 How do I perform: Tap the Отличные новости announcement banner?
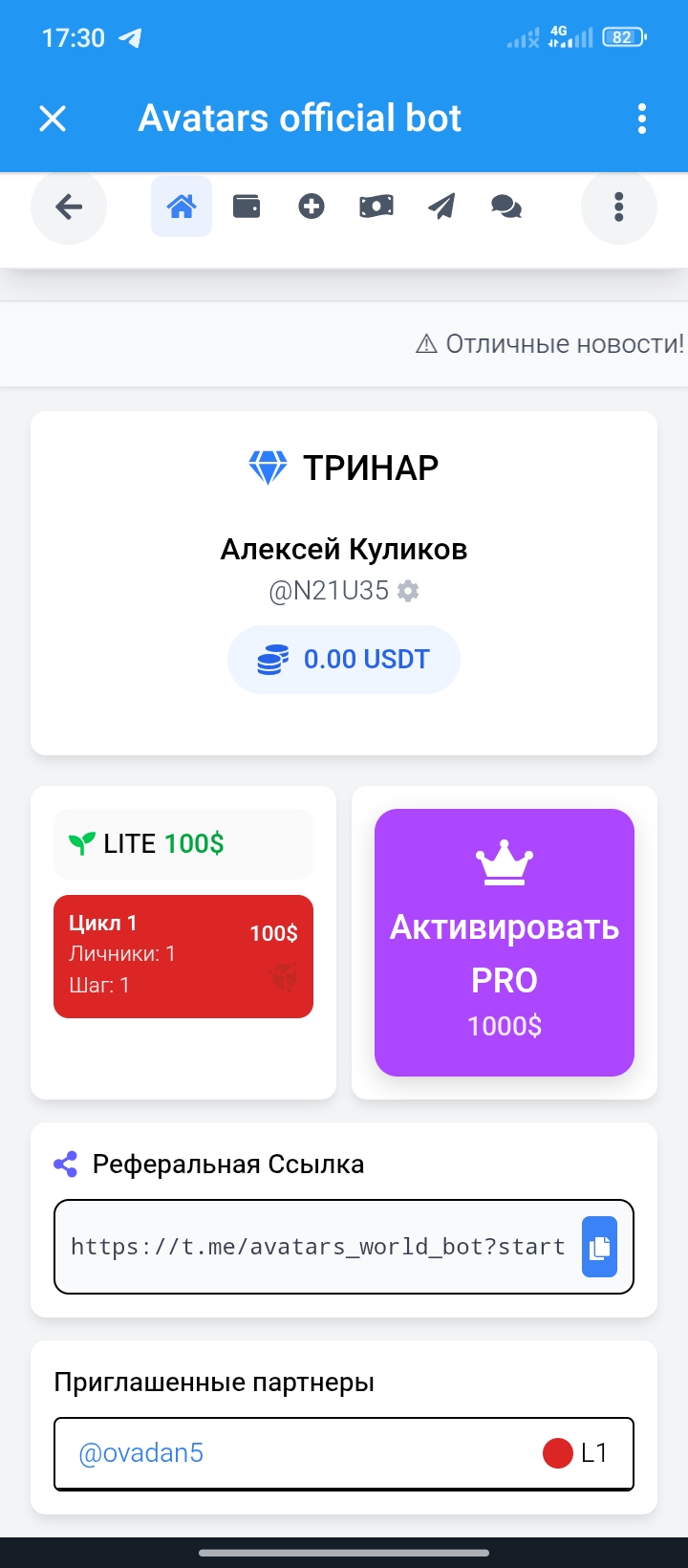tap(550, 344)
